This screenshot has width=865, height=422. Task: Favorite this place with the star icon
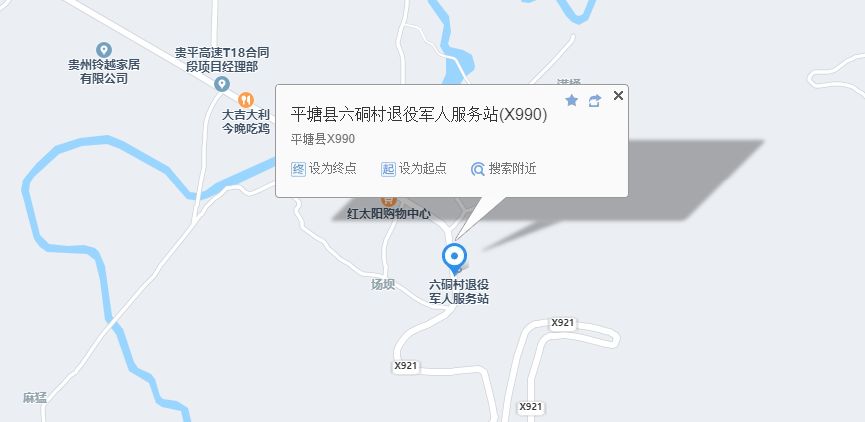(572, 100)
